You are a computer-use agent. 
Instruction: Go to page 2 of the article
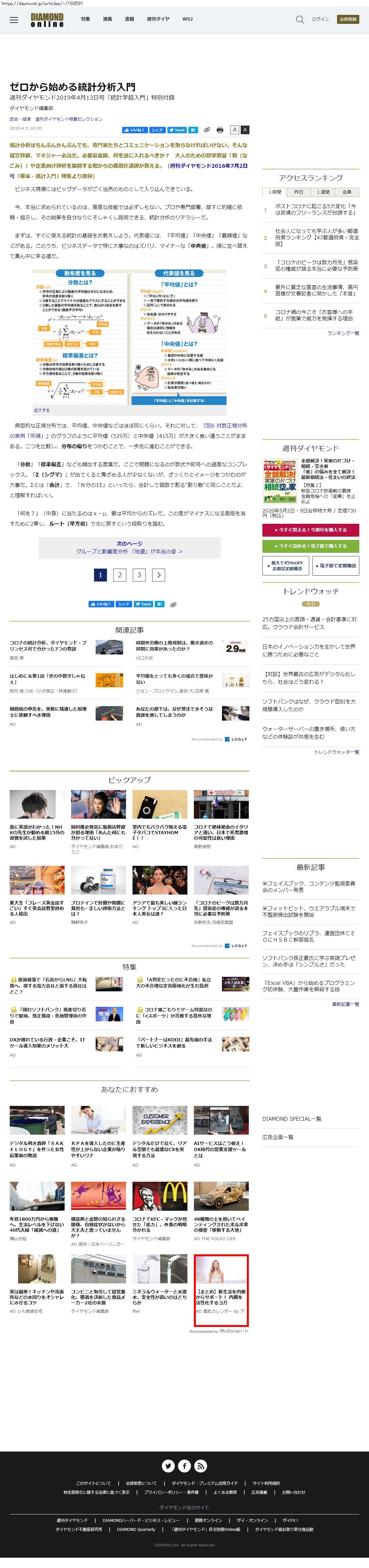[120, 575]
